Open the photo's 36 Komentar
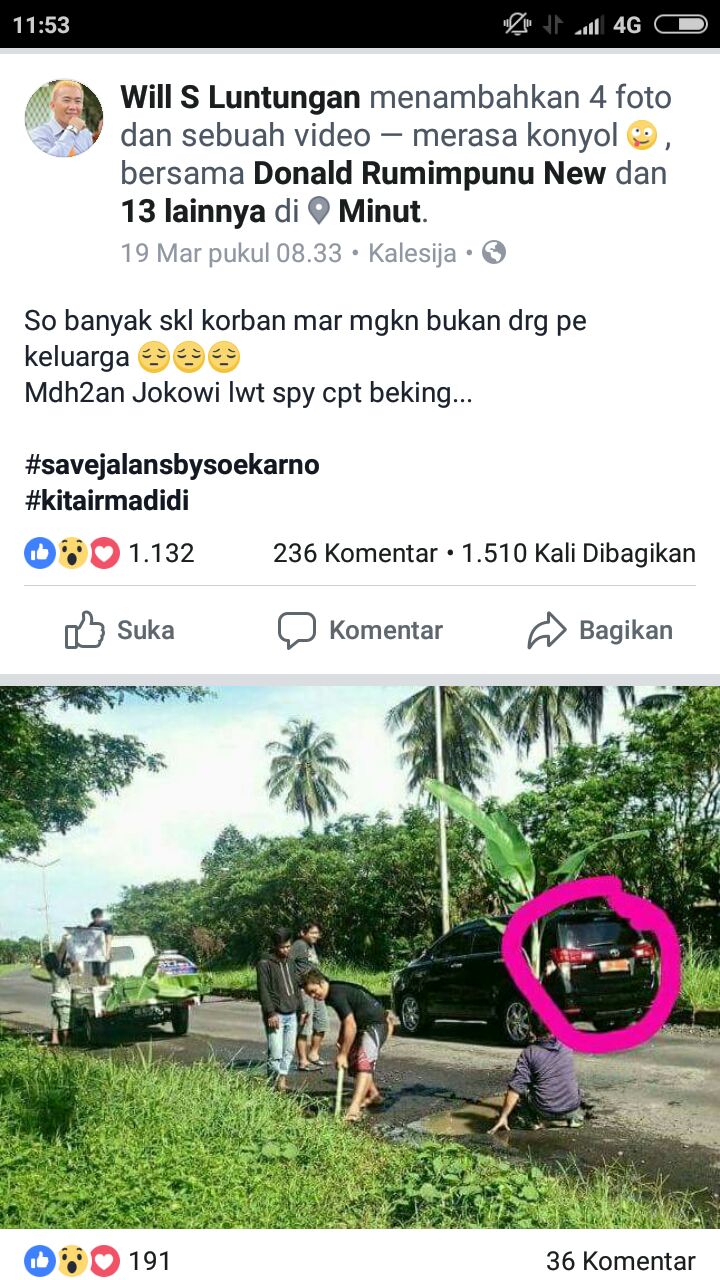Image resolution: width=720 pixels, height=1280 pixels. pyautogui.click(x=620, y=1261)
